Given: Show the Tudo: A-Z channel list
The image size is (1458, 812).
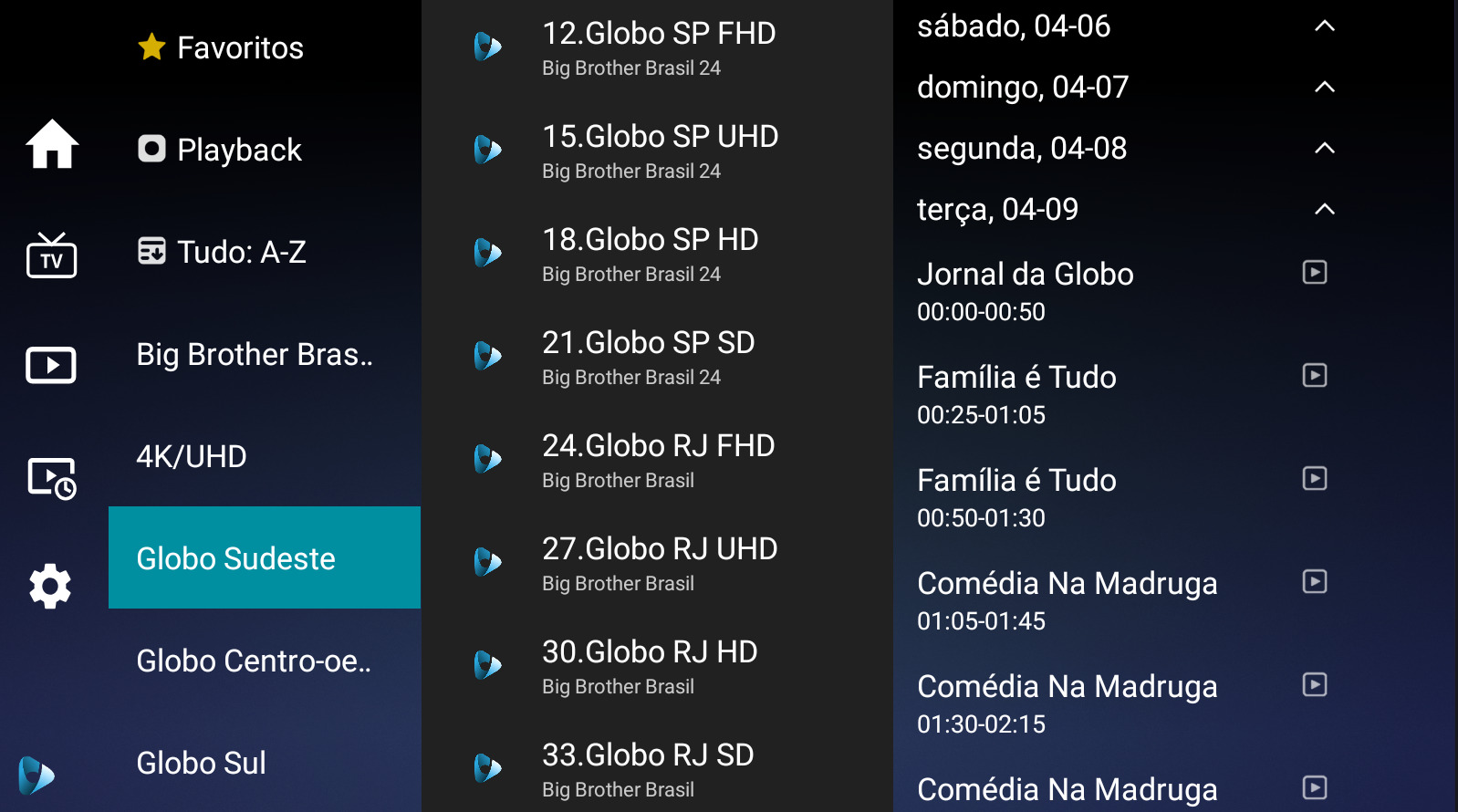Looking at the screenshot, I should coord(241,252).
